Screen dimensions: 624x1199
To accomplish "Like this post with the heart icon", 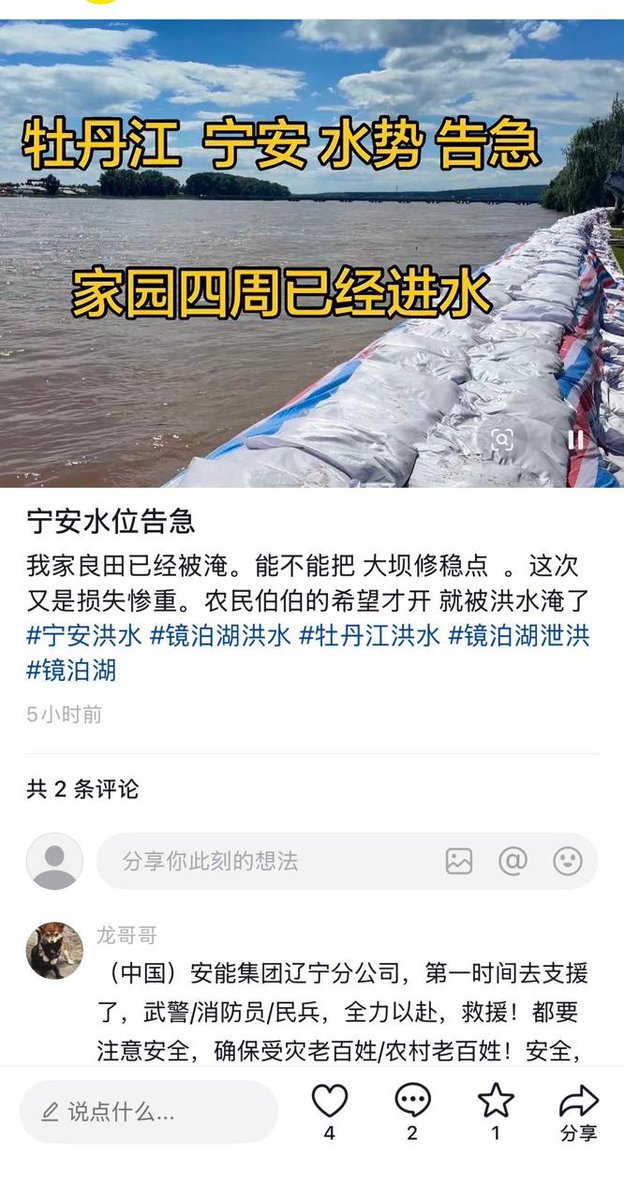I will pos(330,1102).
